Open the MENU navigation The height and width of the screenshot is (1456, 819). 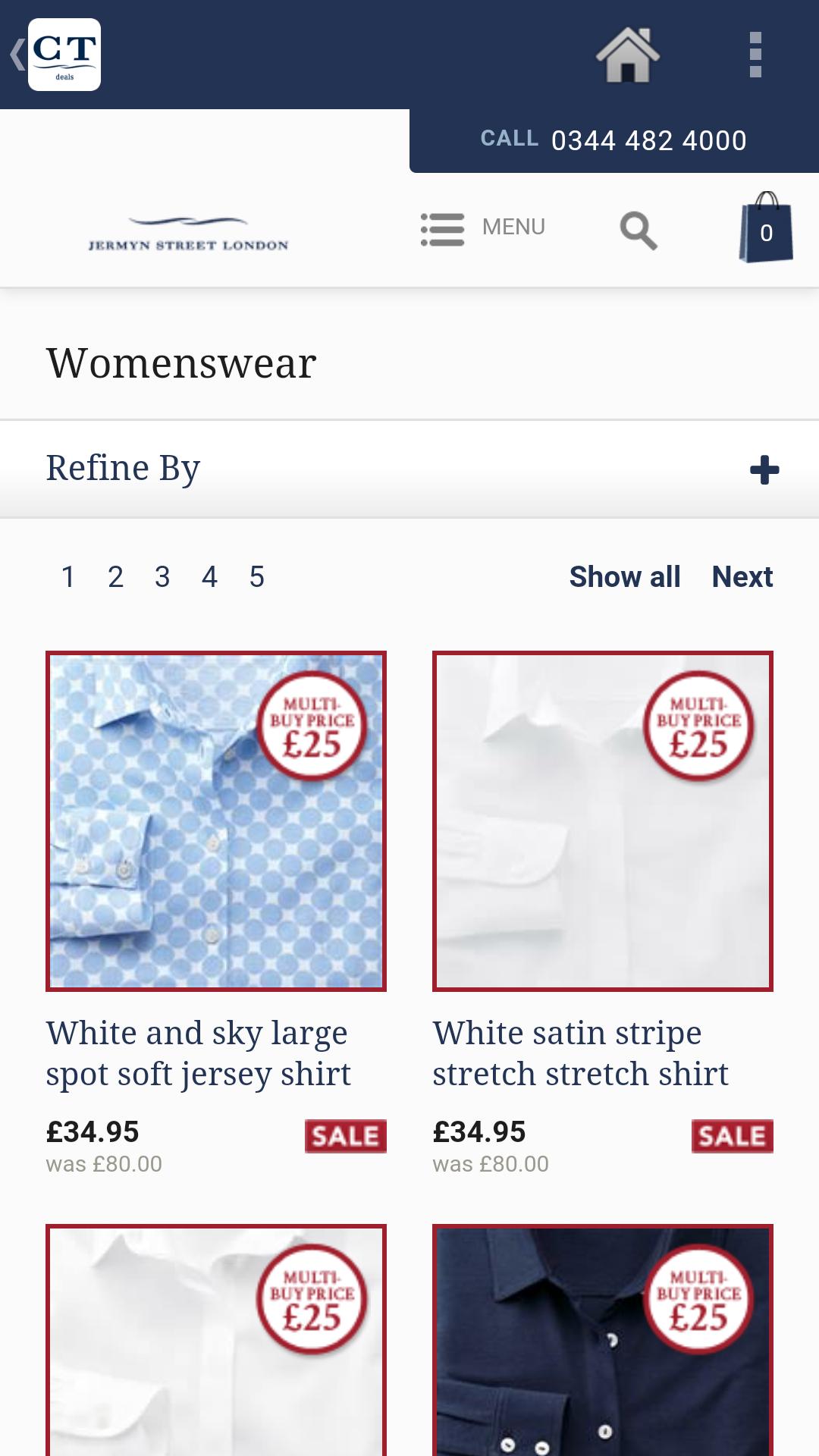514,226
